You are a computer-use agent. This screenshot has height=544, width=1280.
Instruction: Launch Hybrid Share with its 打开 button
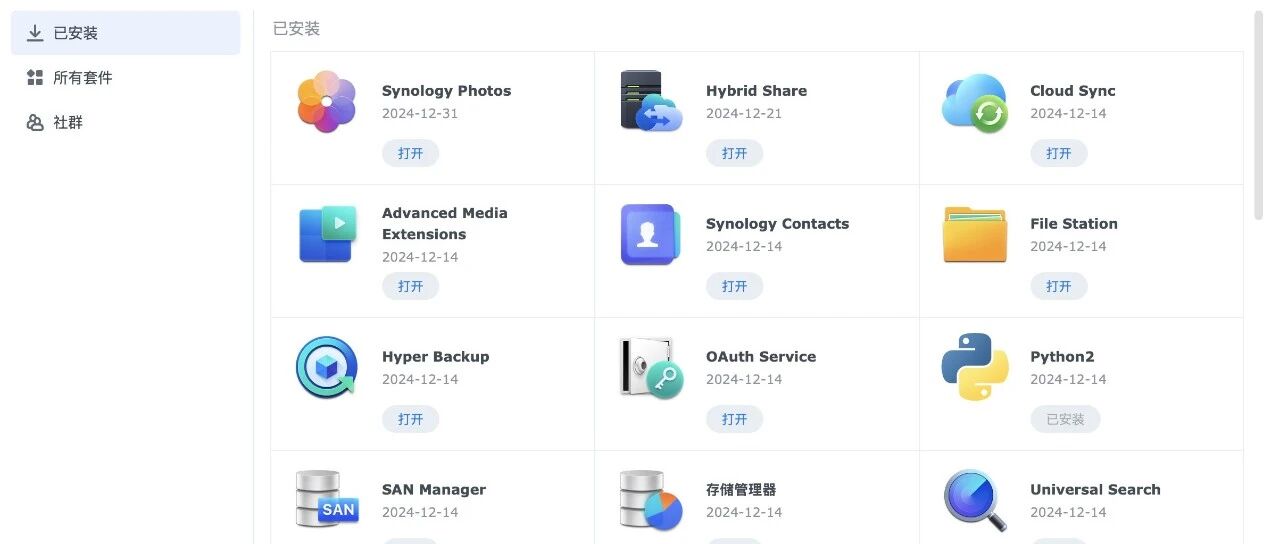pos(734,153)
